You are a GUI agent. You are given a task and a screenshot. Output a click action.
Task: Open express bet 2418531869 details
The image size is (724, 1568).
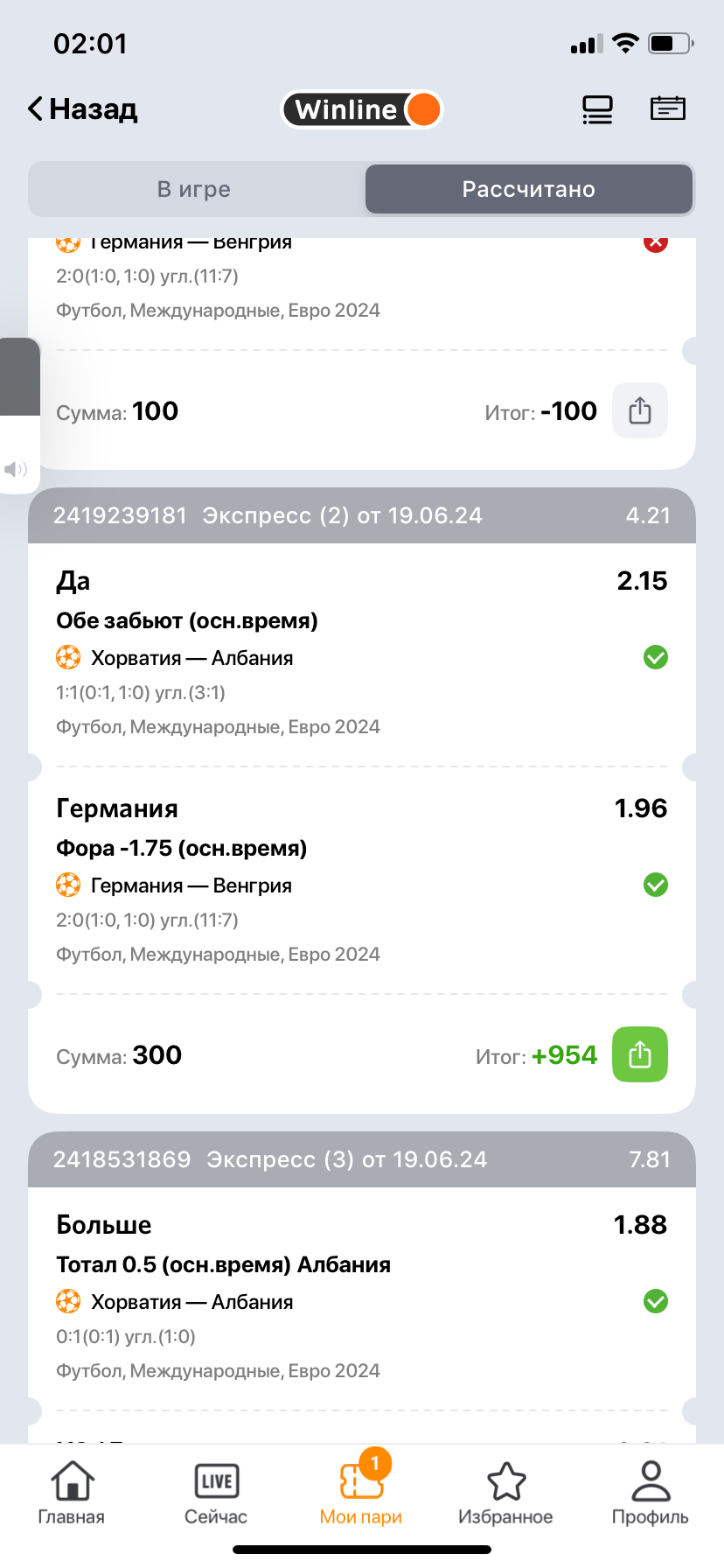click(x=361, y=1159)
